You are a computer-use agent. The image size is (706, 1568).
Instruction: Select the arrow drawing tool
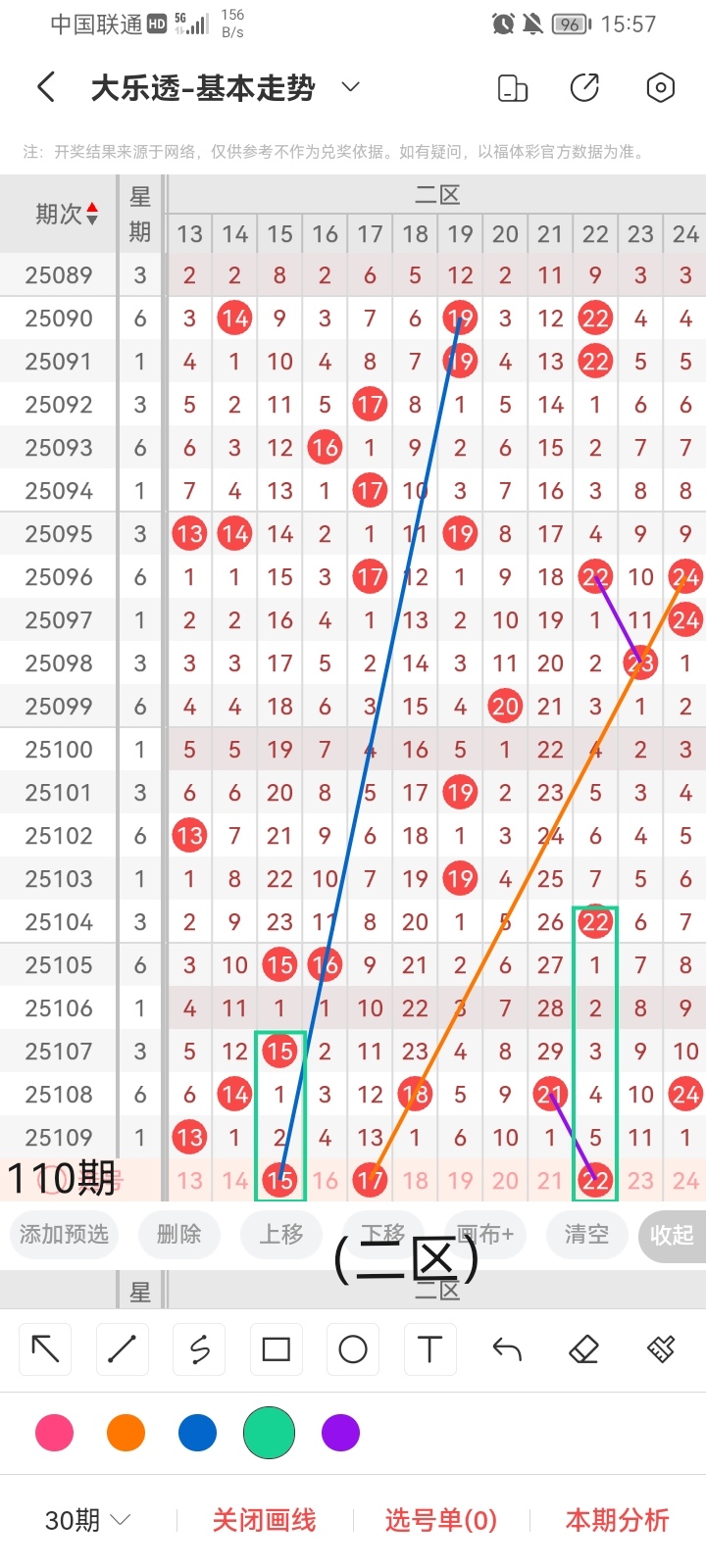point(45,1349)
